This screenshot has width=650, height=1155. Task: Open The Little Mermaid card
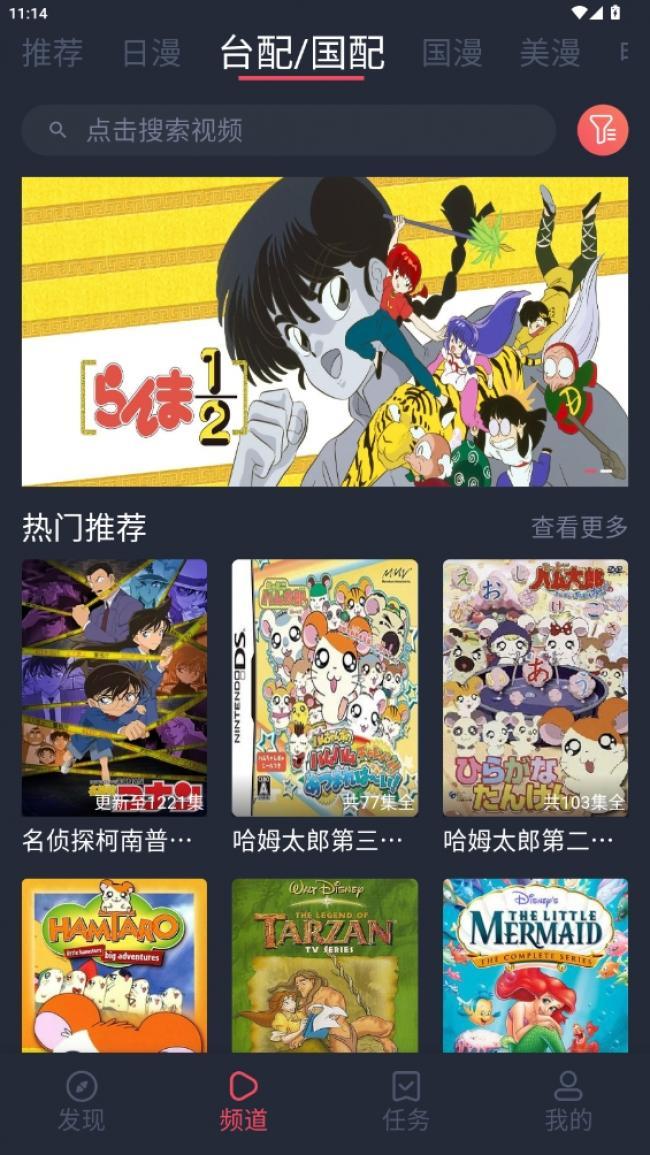pyautogui.click(x=535, y=965)
